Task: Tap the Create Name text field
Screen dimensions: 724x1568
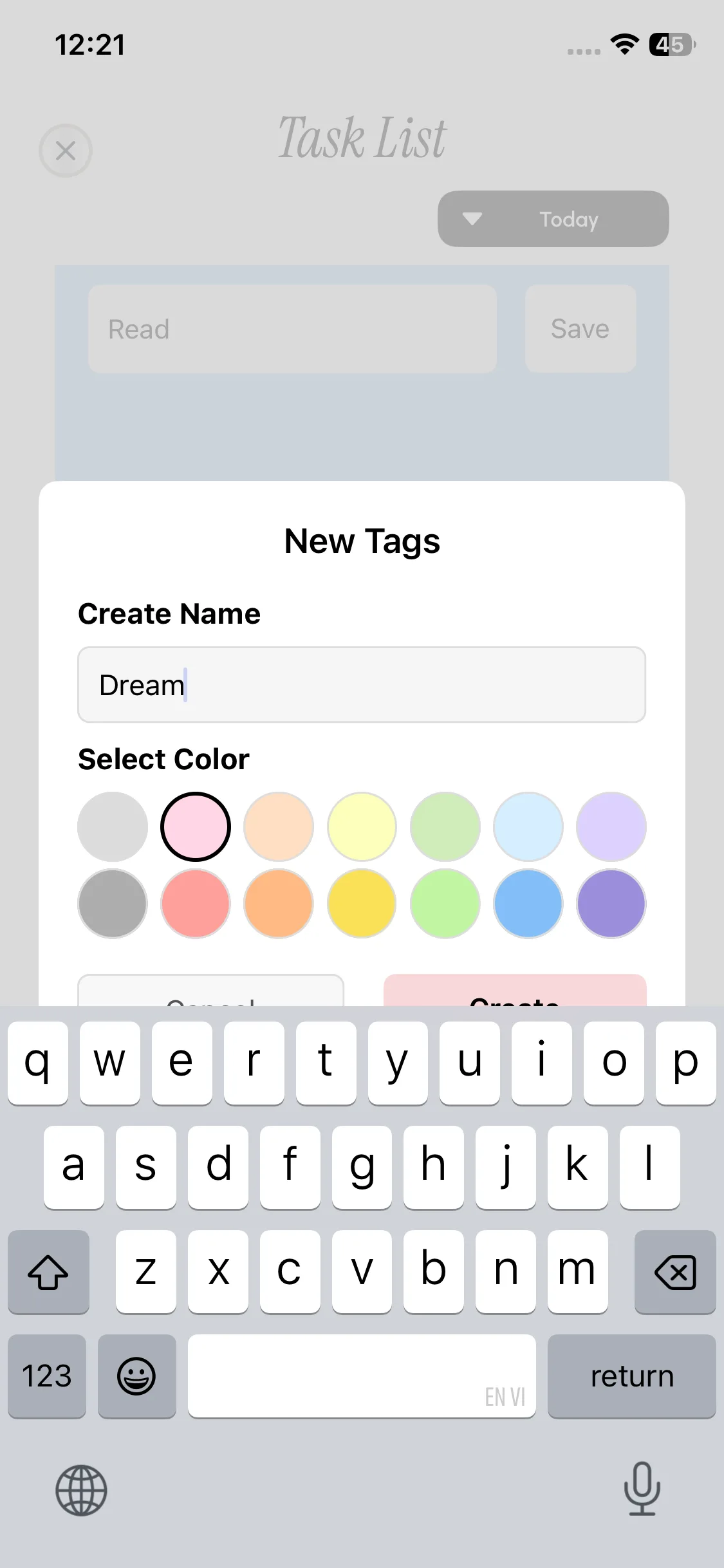Action: 362,685
